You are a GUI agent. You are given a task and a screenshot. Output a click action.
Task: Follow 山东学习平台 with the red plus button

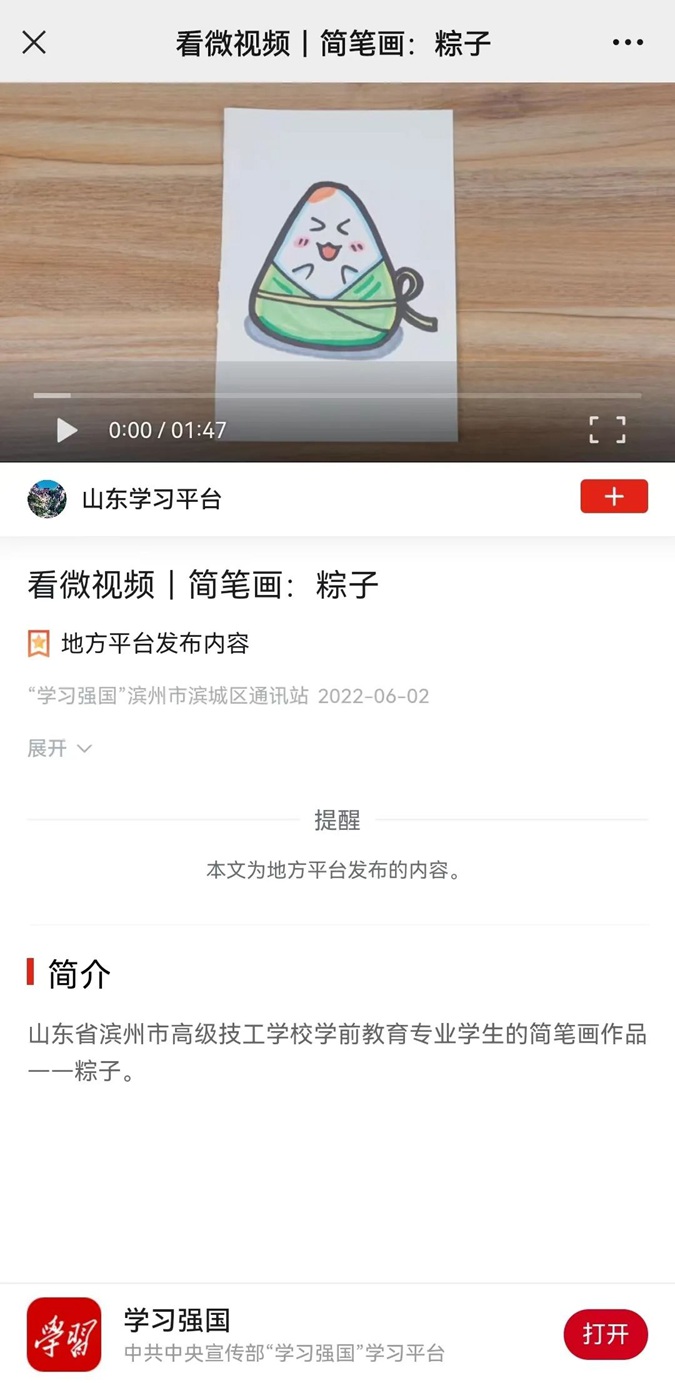(613, 497)
